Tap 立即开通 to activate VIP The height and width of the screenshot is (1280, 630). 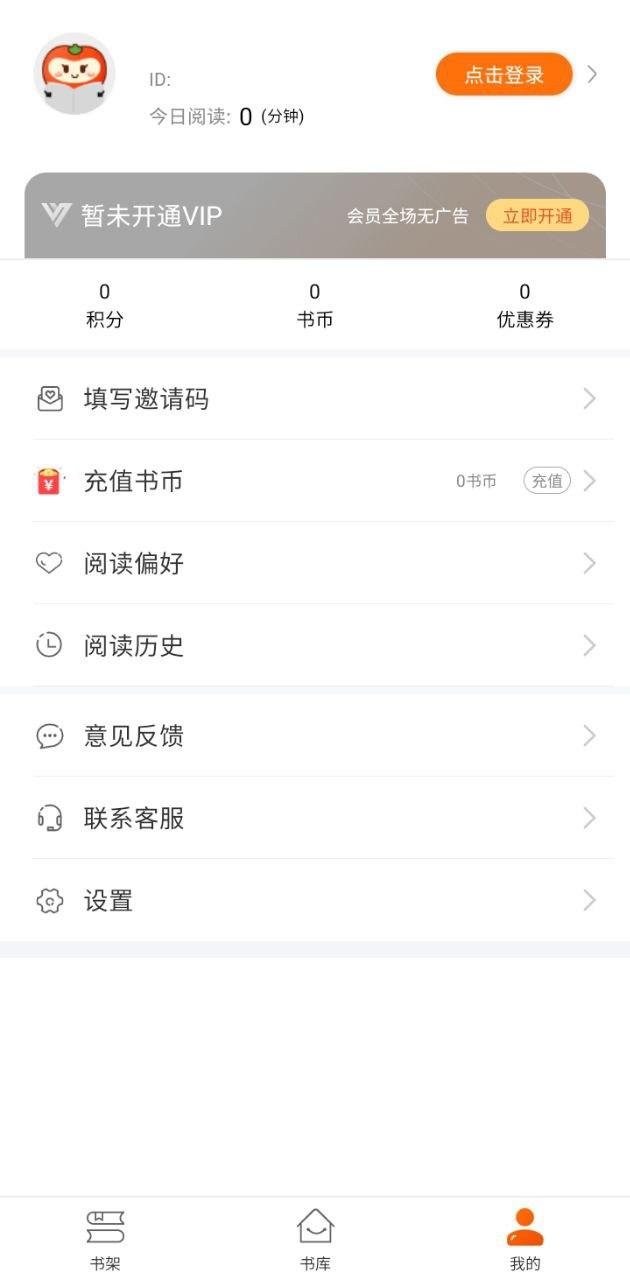[537, 216]
